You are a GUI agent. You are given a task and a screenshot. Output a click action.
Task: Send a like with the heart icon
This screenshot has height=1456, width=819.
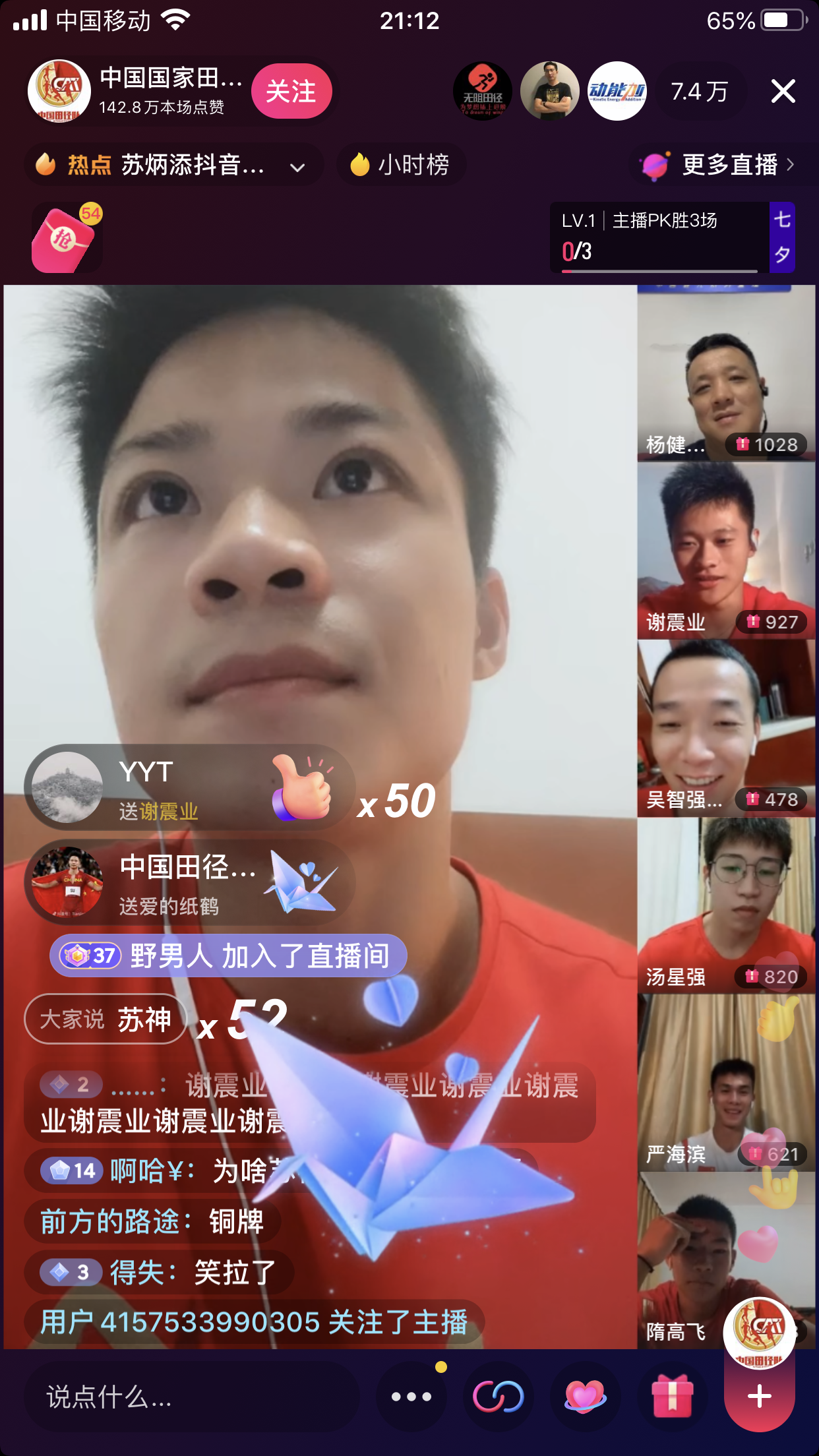pos(585,1397)
